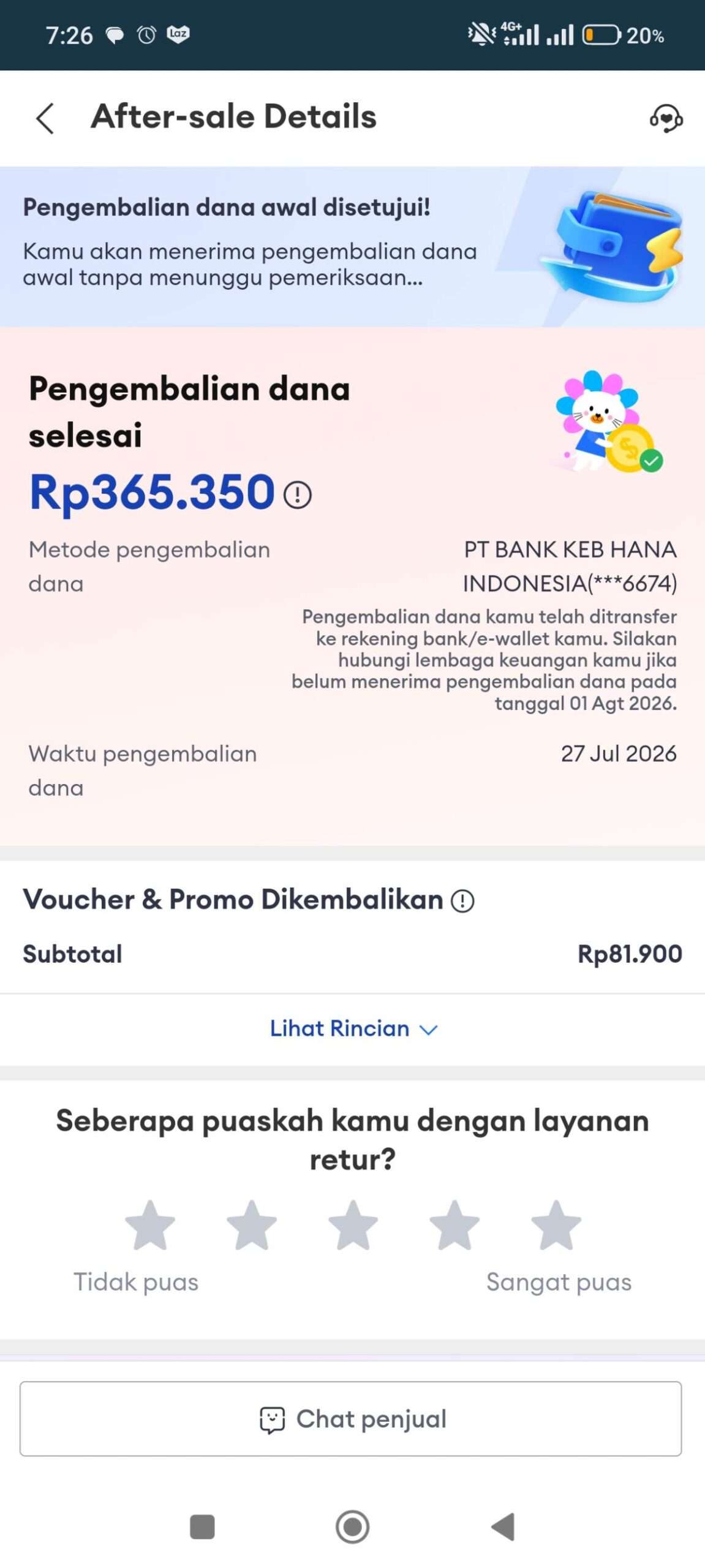Image resolution: width=705 pixels, height=1568 pixels.
Task: Tap the info icon beside Rp365.350
Action: (x=298, y=494)
